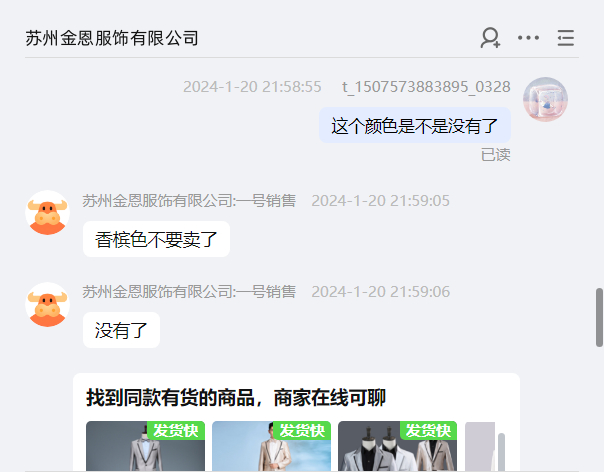Image resolution: width=605 pixels, height=472 pixels.
Task: Tap the add contact icon
Action: (490, 38)
